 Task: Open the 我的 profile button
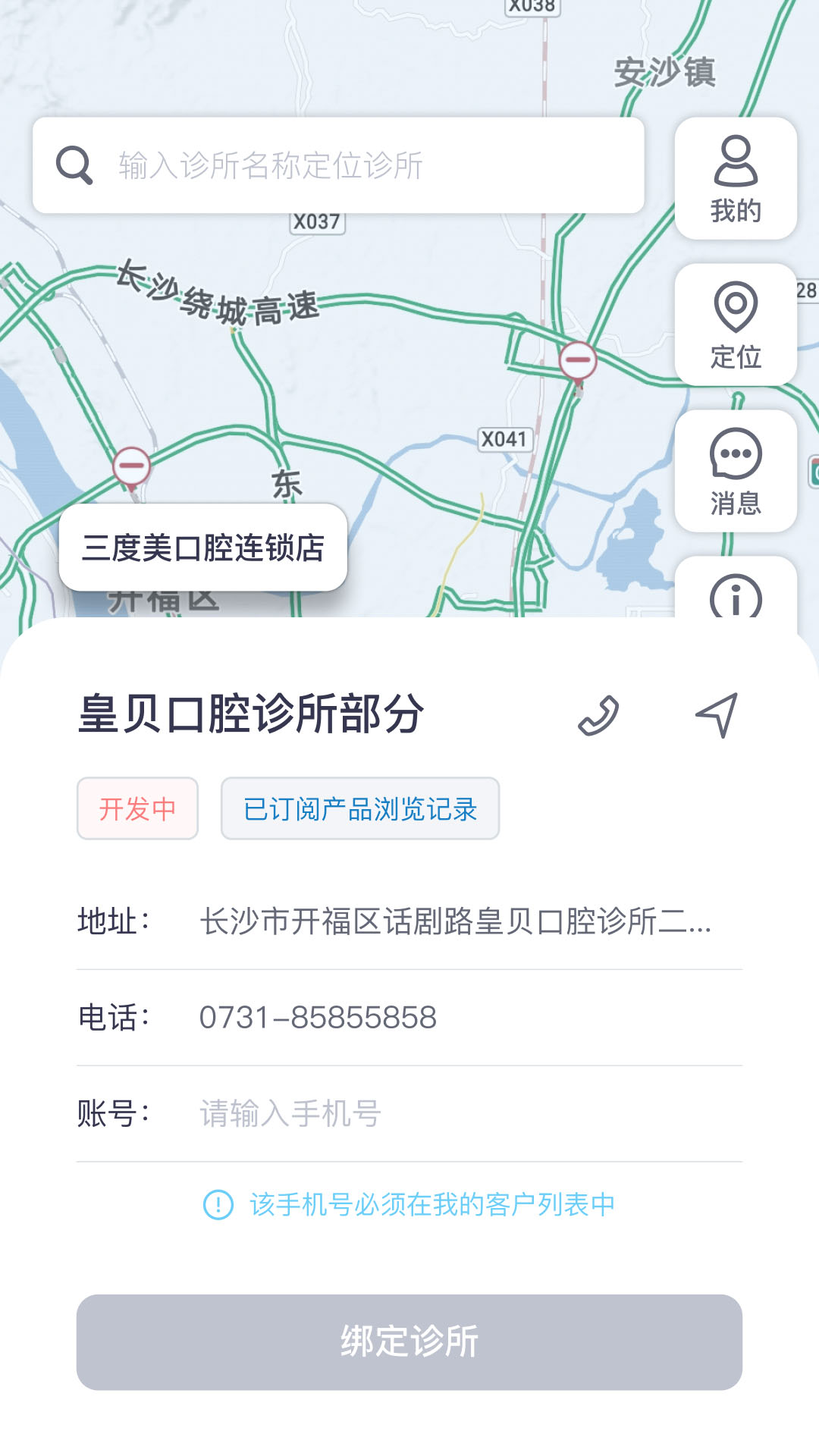tap(735, 179)
